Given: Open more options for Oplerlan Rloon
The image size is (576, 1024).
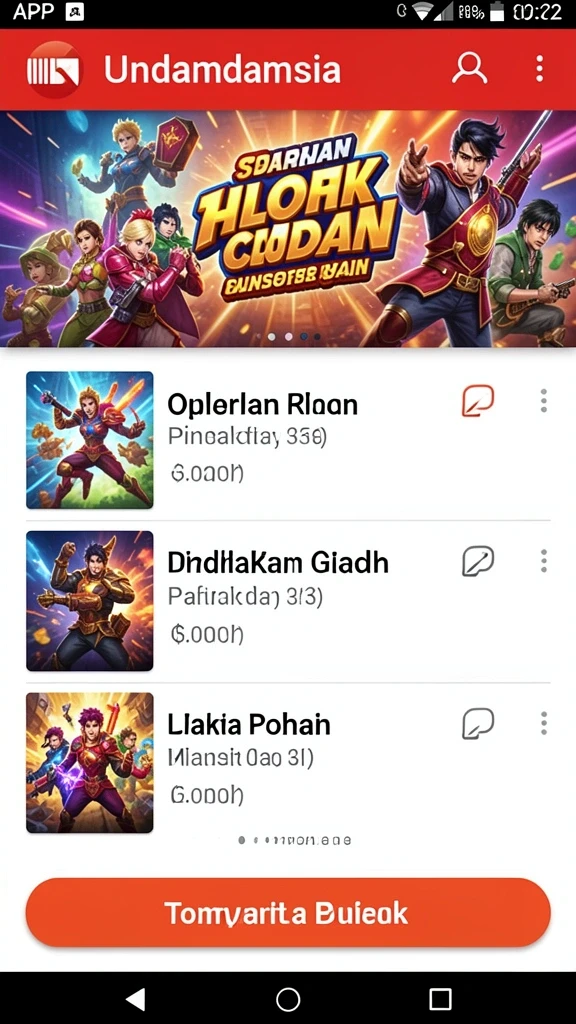Looking at the screenshot, I should click(x=543, y=400).
